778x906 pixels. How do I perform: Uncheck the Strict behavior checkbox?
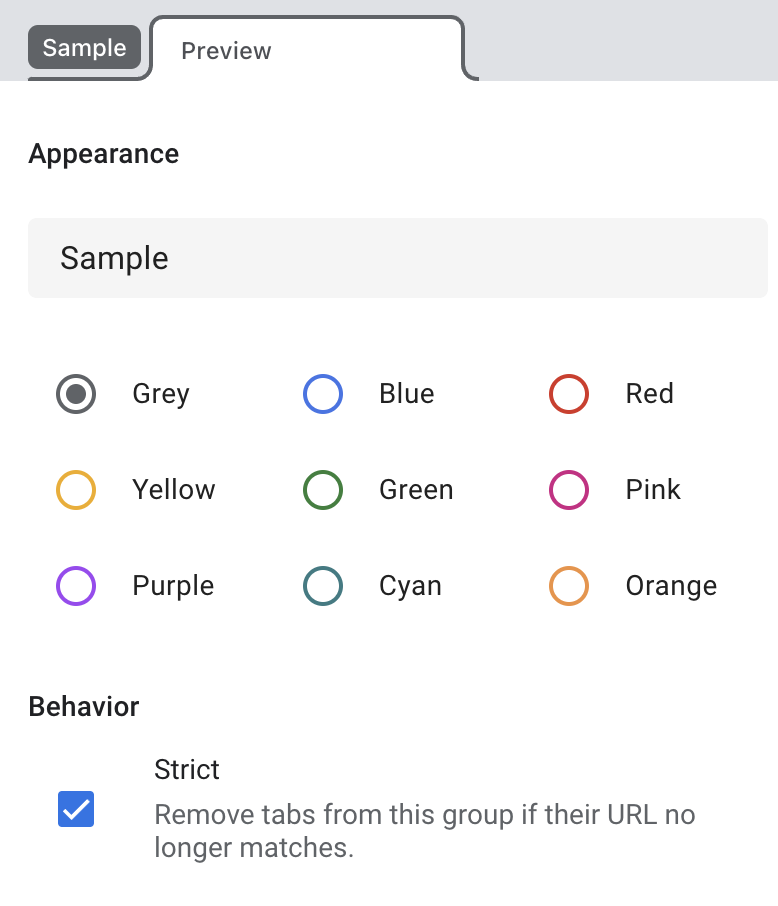[x=76, y=809]
